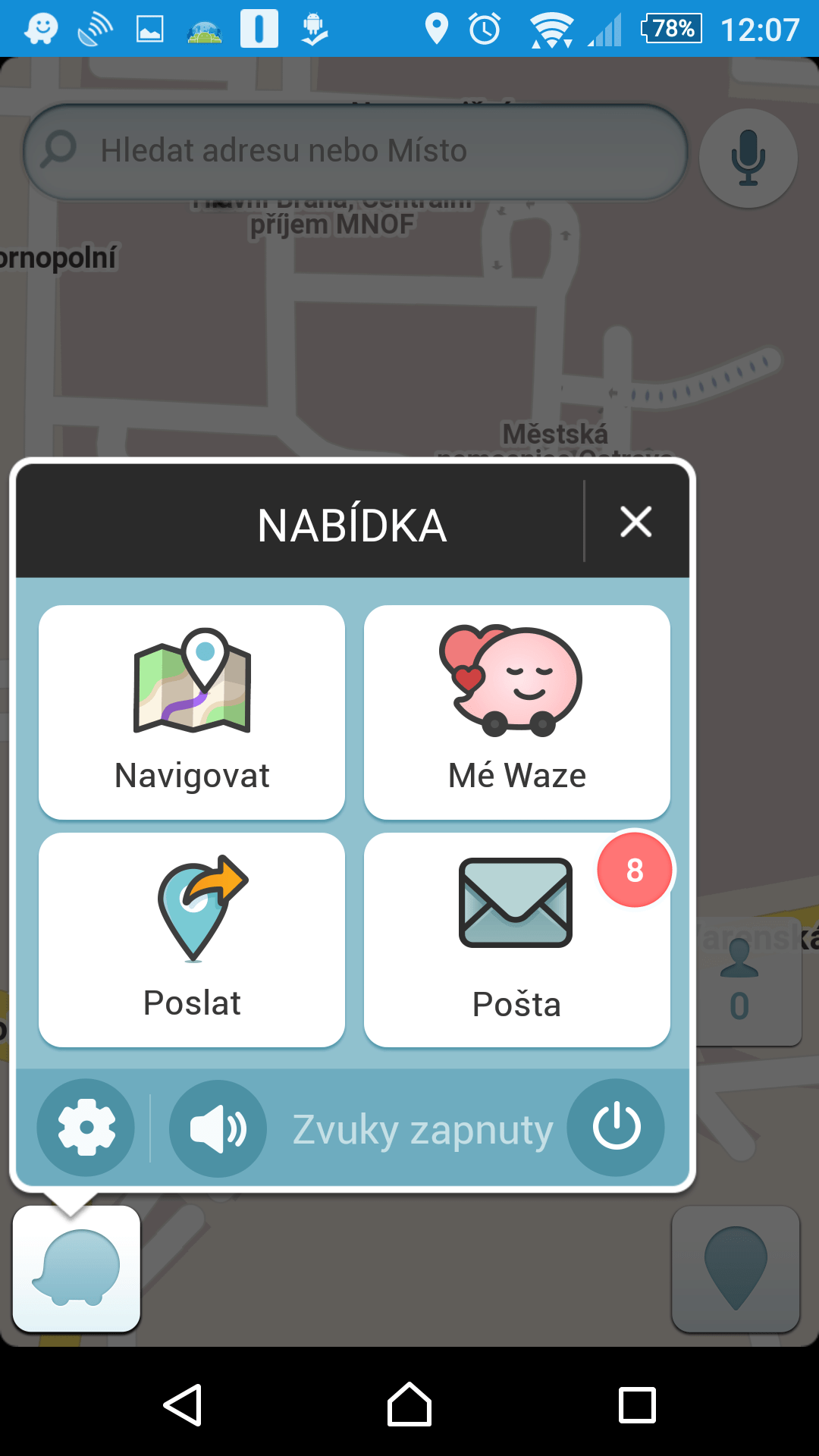Screen dimensions: 819x1456
Task: Start voice search with the microphone
Action: point(748,158)
